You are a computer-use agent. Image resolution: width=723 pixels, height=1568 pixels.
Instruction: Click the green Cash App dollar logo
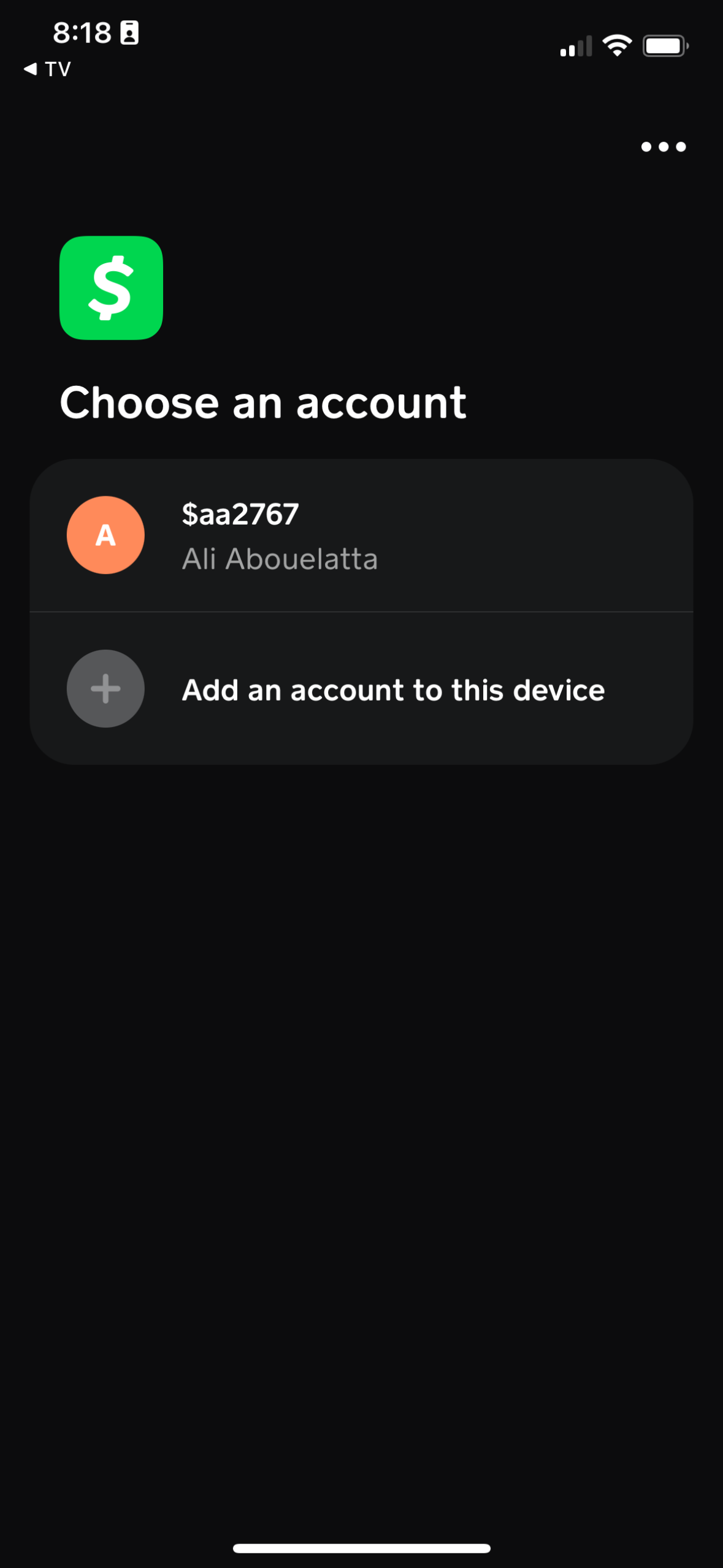click(110, 288)
